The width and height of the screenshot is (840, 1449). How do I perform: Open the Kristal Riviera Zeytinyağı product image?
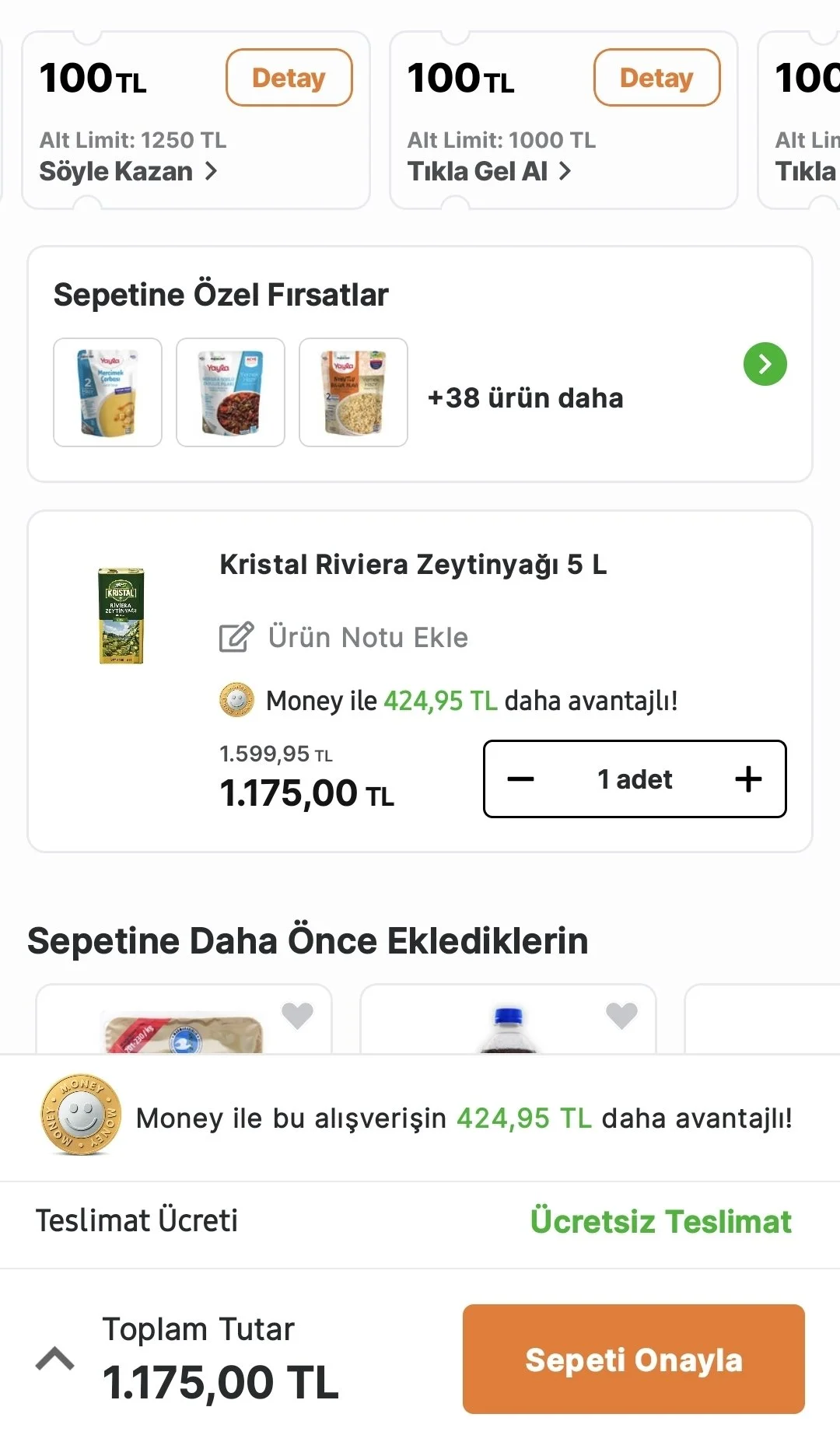[121, 616]
